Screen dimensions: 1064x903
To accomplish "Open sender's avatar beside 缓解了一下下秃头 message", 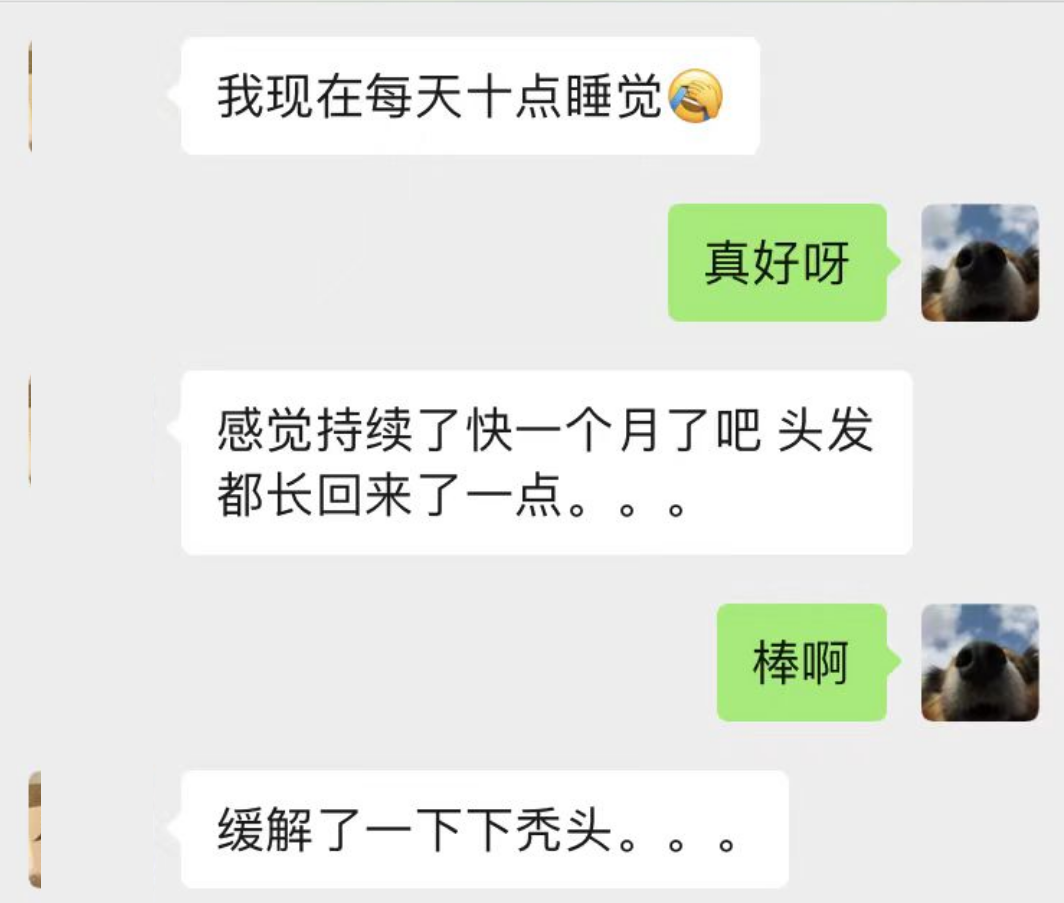I will (x=35, y=829).
